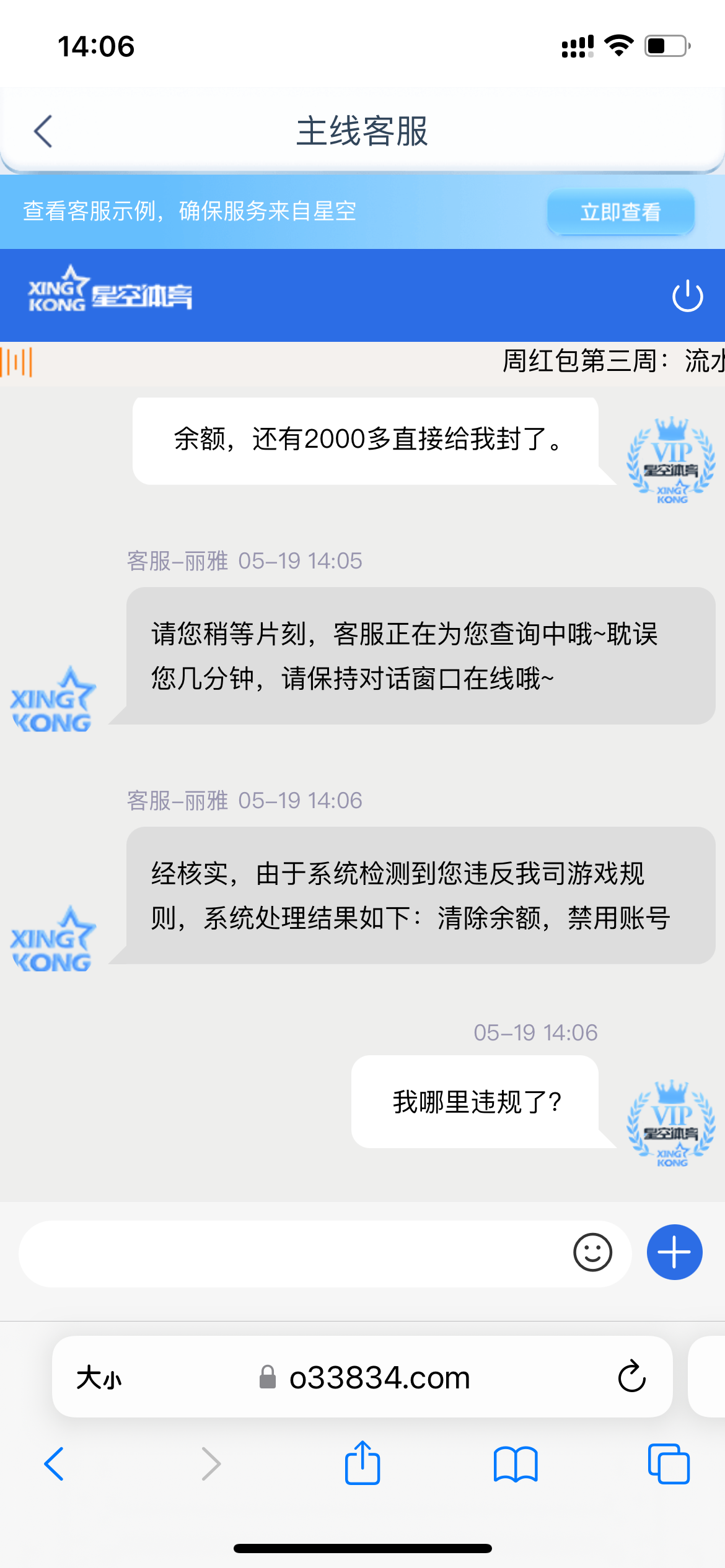The height and width of the screenshot is (1568, 725).
Task: Tap the blue plus attachment button
Action: (x=673, y=1252)
